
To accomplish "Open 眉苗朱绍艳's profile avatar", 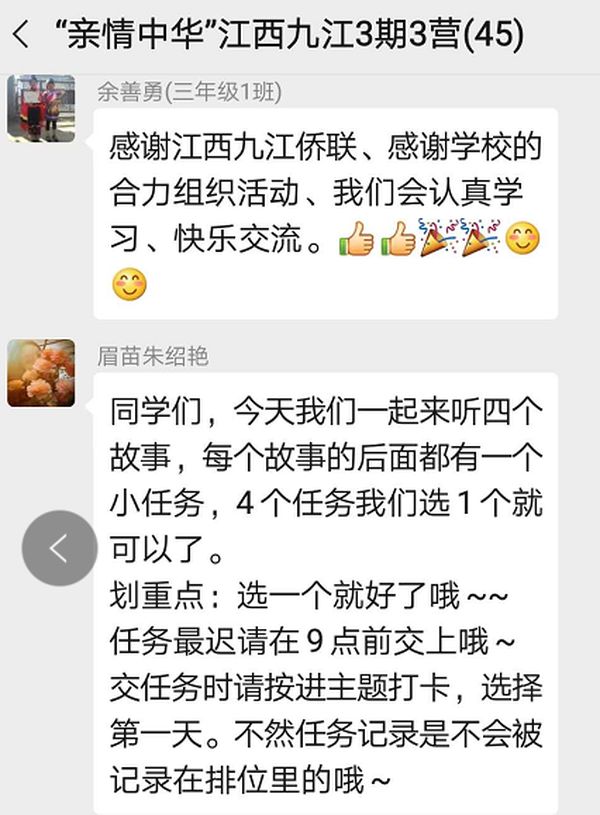I will click(x=41, y=373).
